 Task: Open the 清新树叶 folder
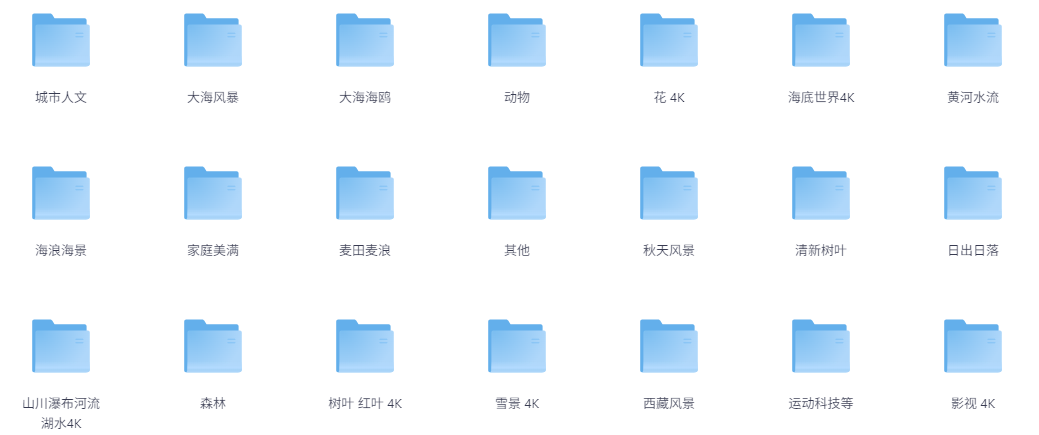point(821,194)
